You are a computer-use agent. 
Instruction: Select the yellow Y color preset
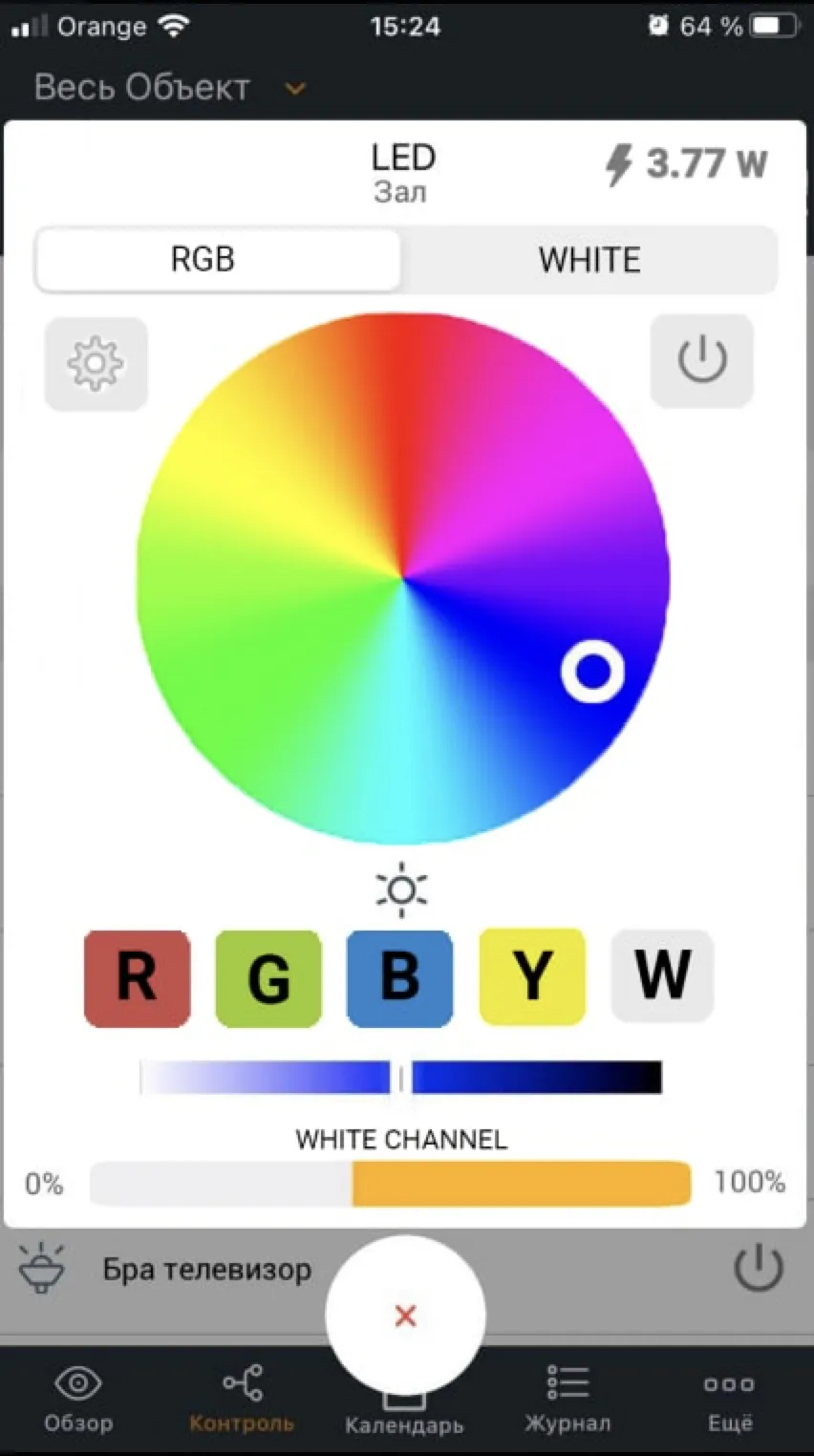pos(532,976)
